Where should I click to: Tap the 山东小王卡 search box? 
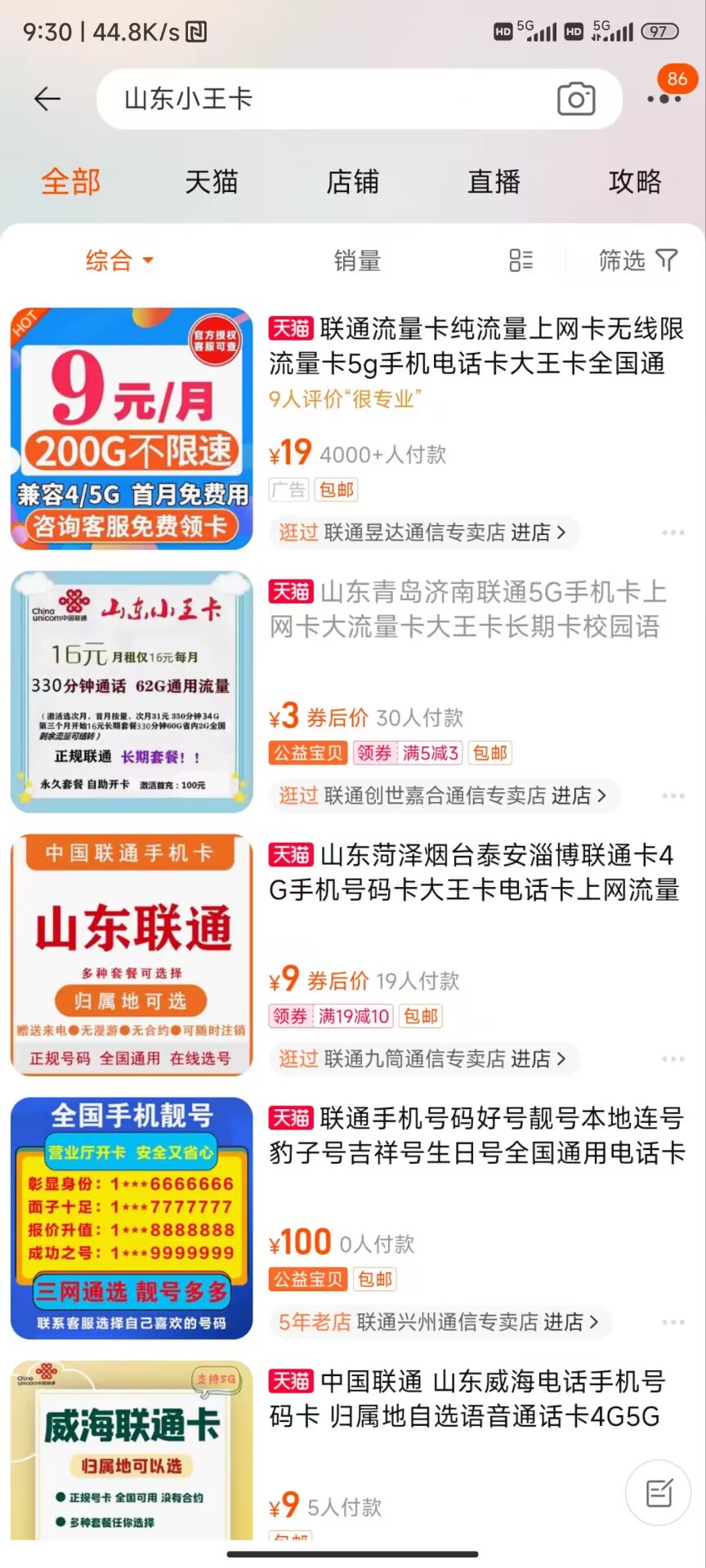click(x=327, y=99)
